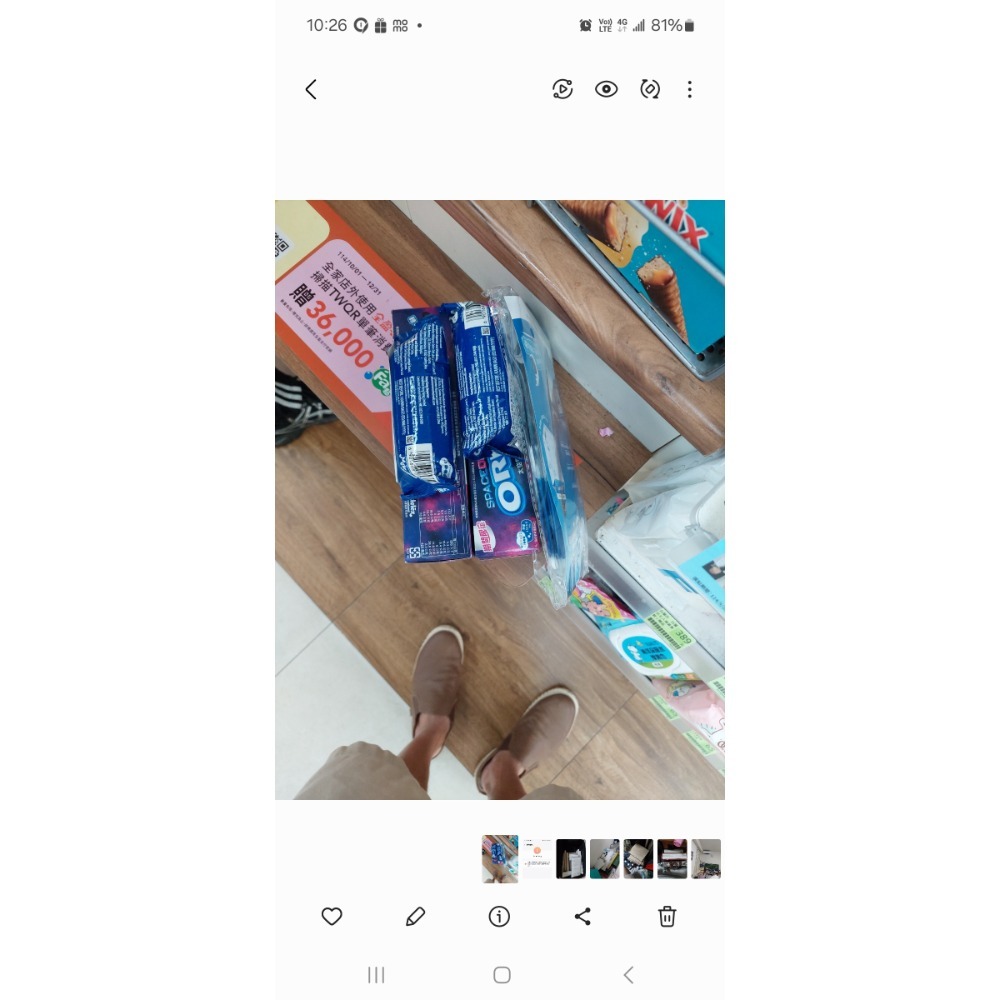Open the last thumbnail in the filmstrip
This screenshot has height=1000, width=1000.
point(706,859)
